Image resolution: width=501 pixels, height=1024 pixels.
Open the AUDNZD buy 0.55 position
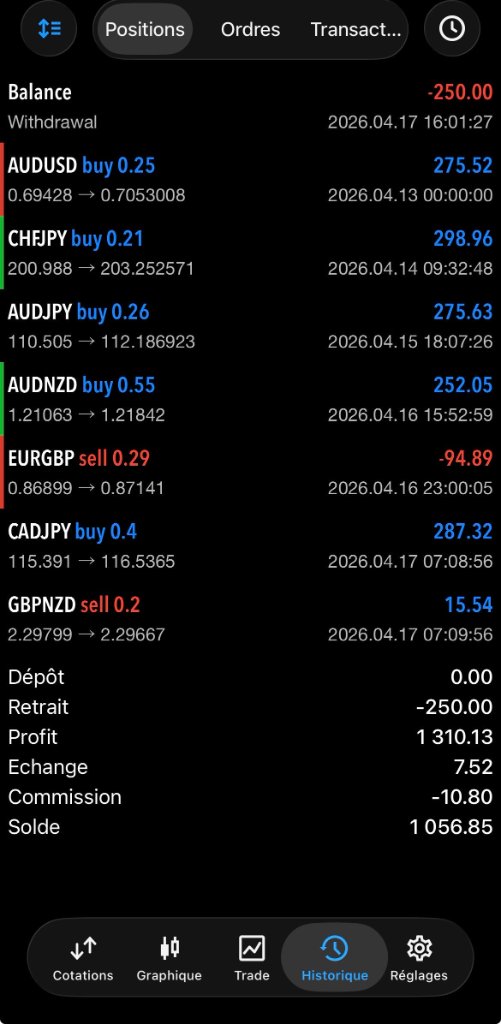250,399
